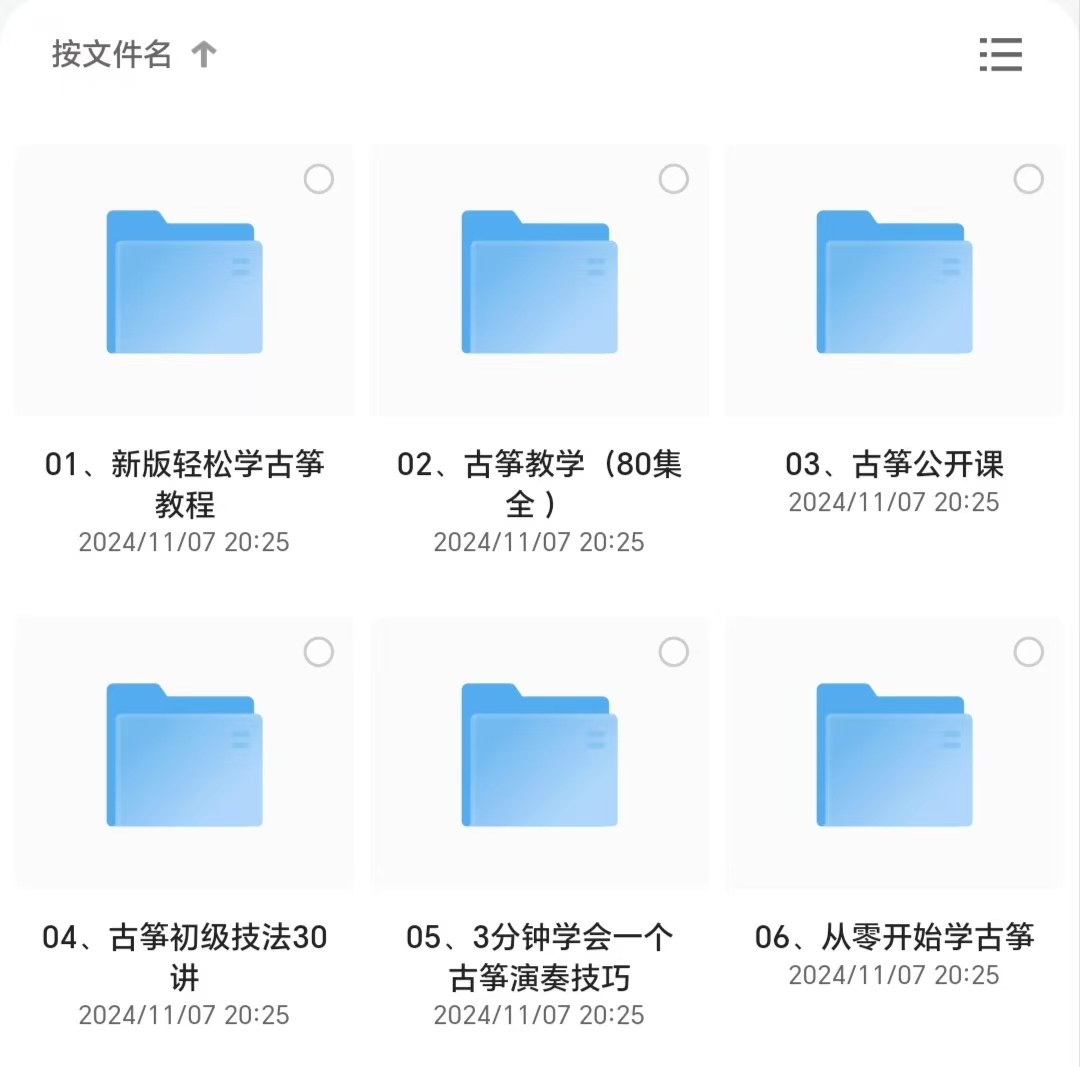This screenshot has width=1080, height=1067.
Task: Open folder 05、3分钟学会一个古筝演奏技巧
Action: (540, 755)
